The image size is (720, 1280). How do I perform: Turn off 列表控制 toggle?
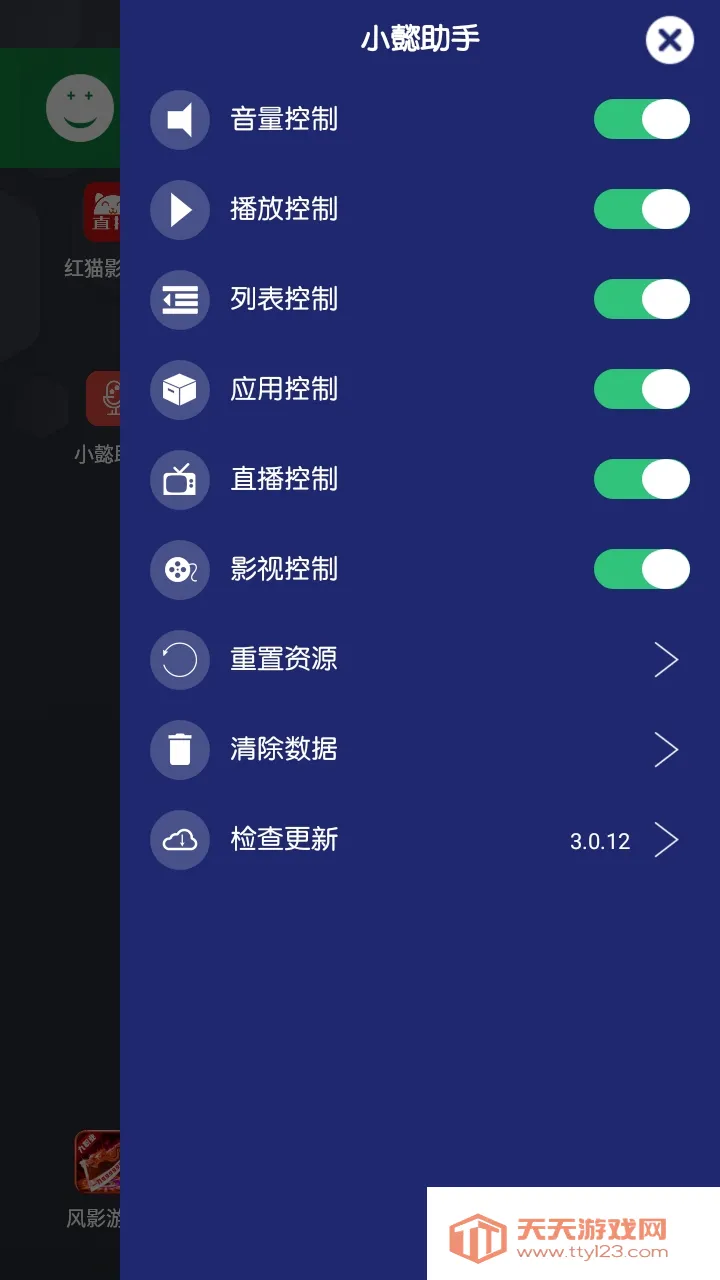click(641, 299)
